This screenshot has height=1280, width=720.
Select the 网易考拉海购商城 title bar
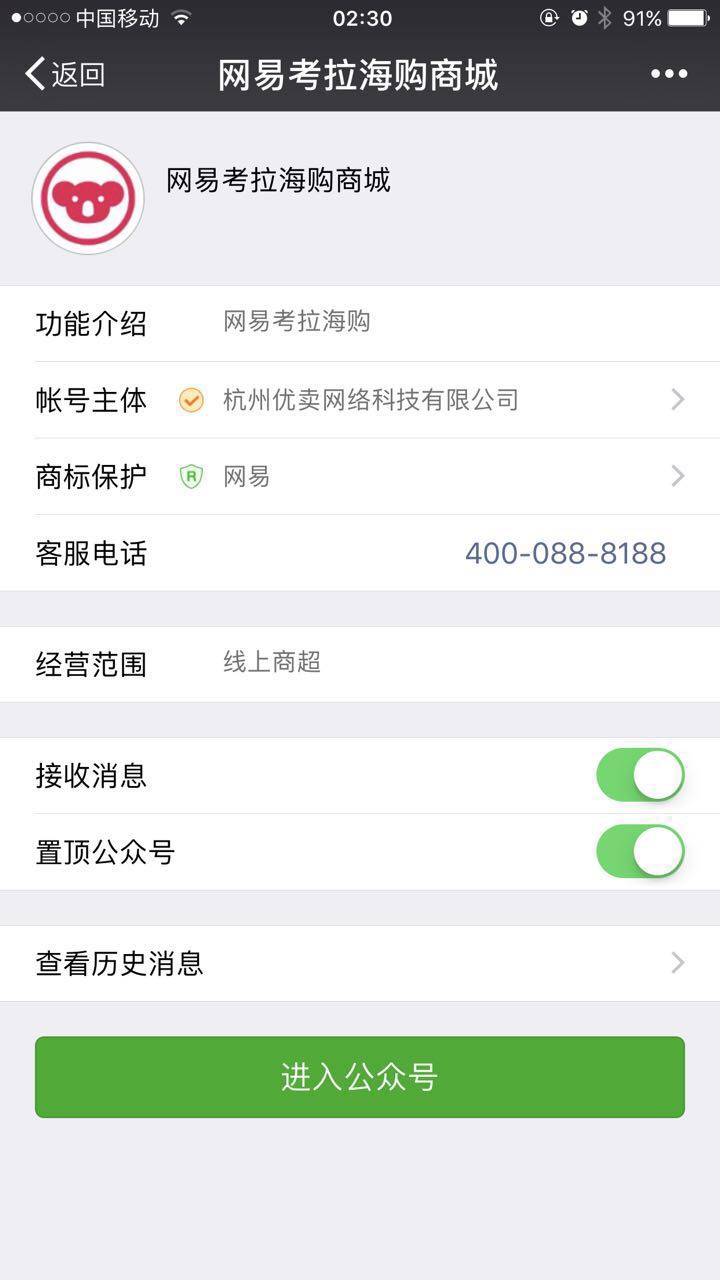[x=360, y=73]
